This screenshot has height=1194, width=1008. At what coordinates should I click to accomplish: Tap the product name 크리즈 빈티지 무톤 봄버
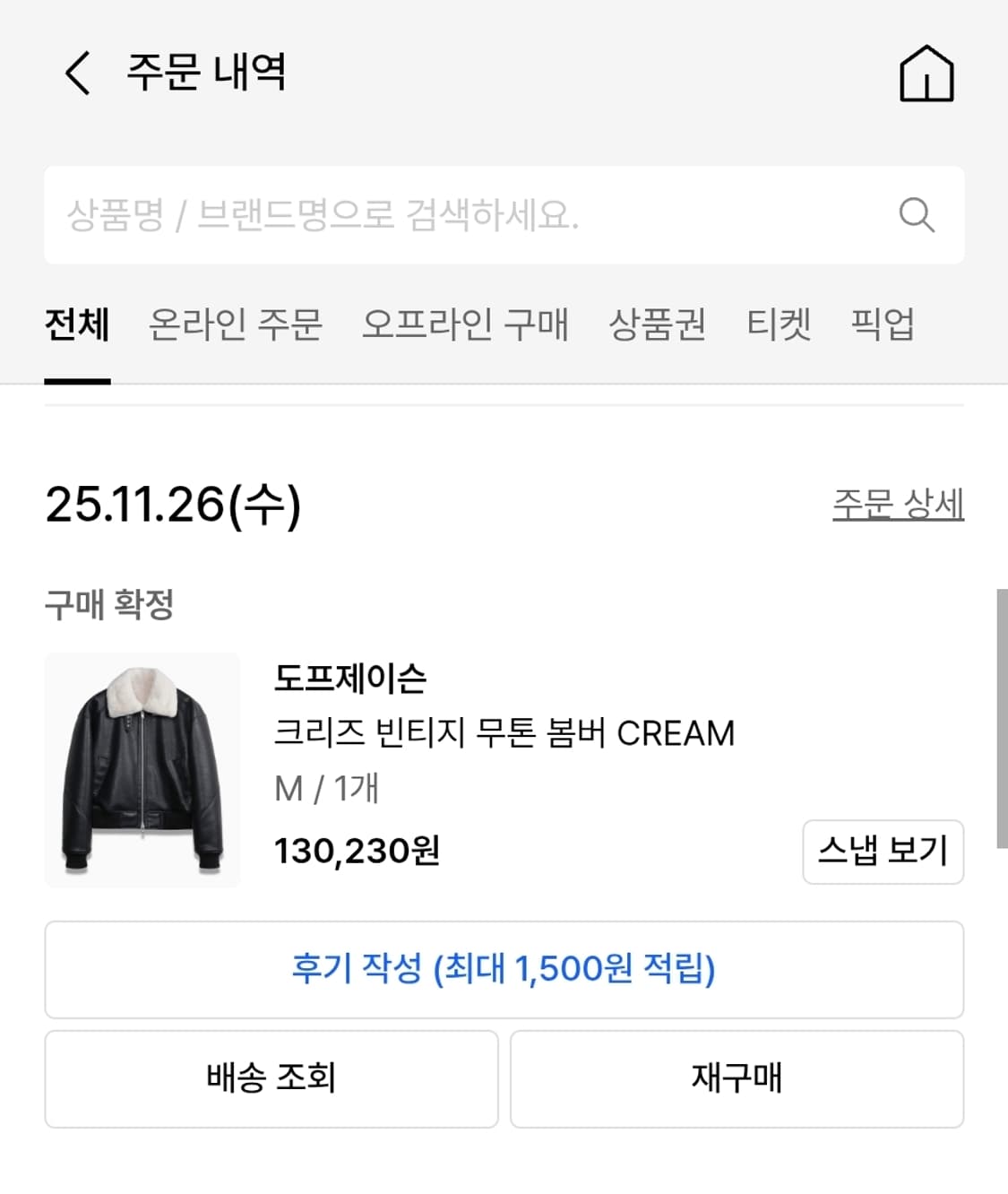(504, 733)
